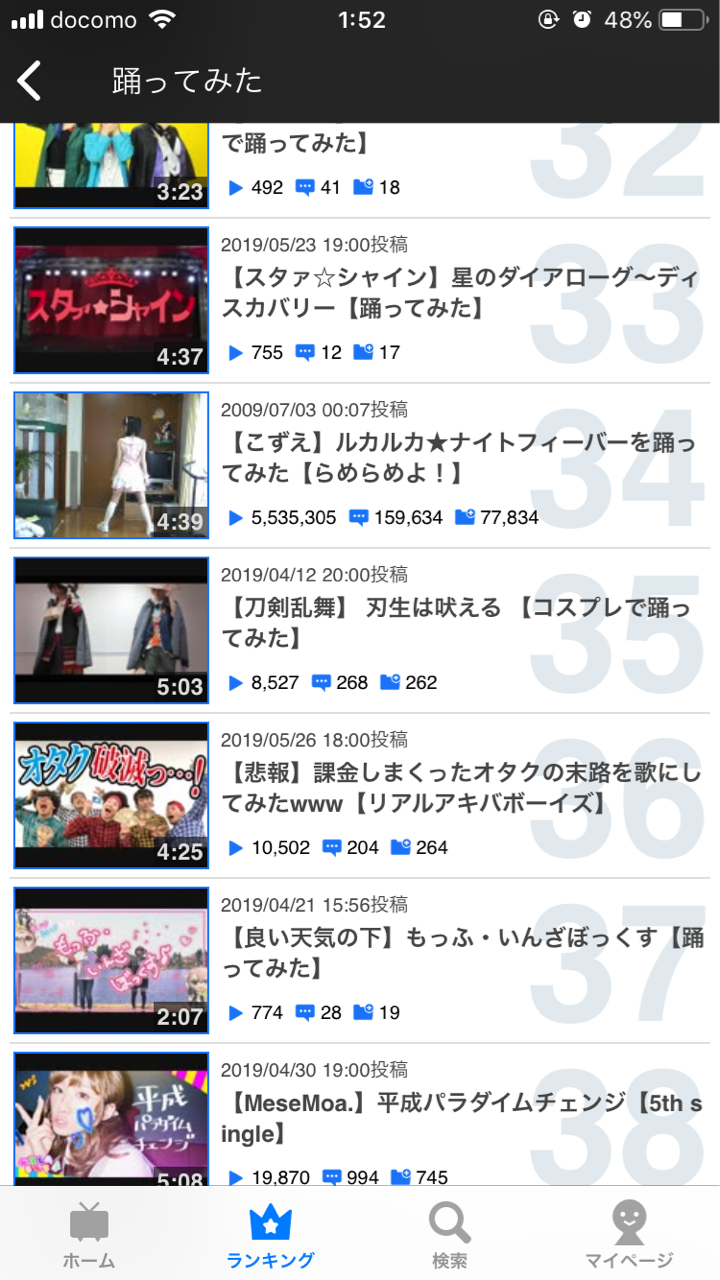The height and width of the screenshot is (1280, 720).
Task: Switch to the 検索 tab
Action: (x=450, y=1235)
